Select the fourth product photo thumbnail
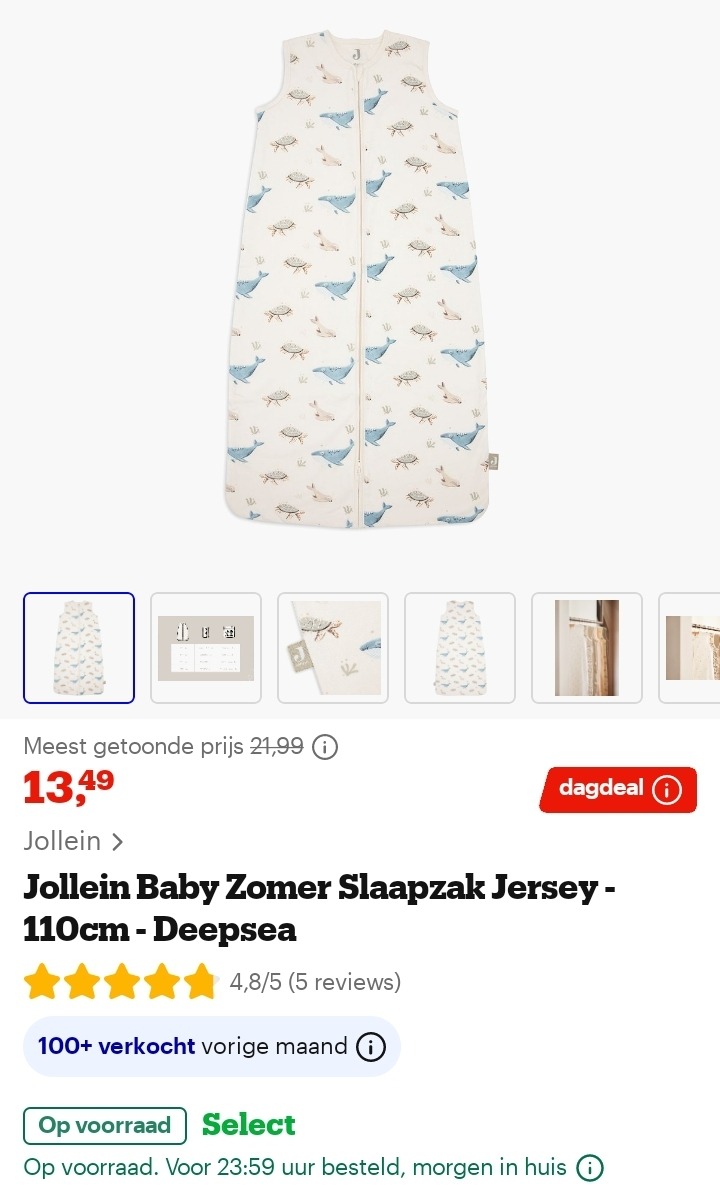Image resolution: width=720 pixels, height=1189 pixels. click(460, 647)
